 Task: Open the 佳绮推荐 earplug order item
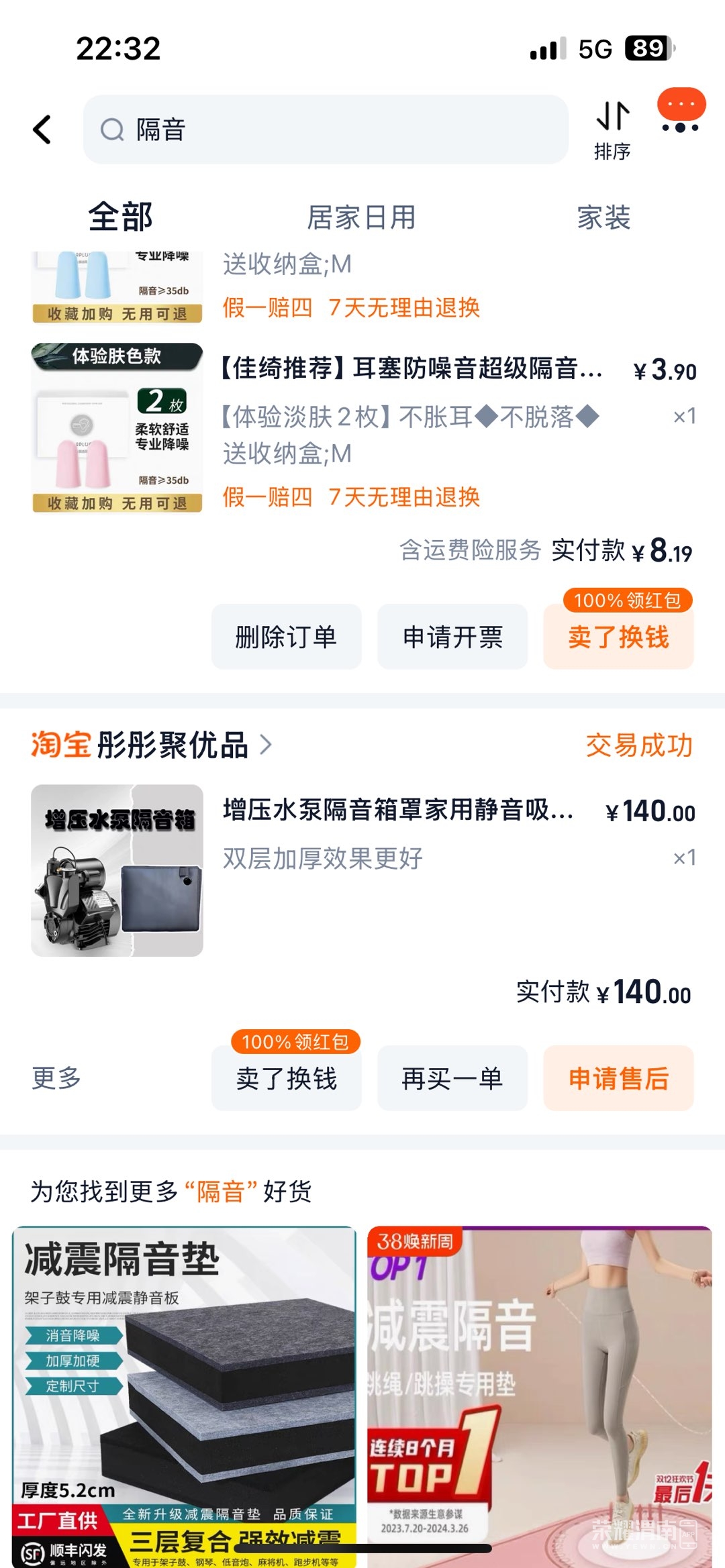pos(411,368)
